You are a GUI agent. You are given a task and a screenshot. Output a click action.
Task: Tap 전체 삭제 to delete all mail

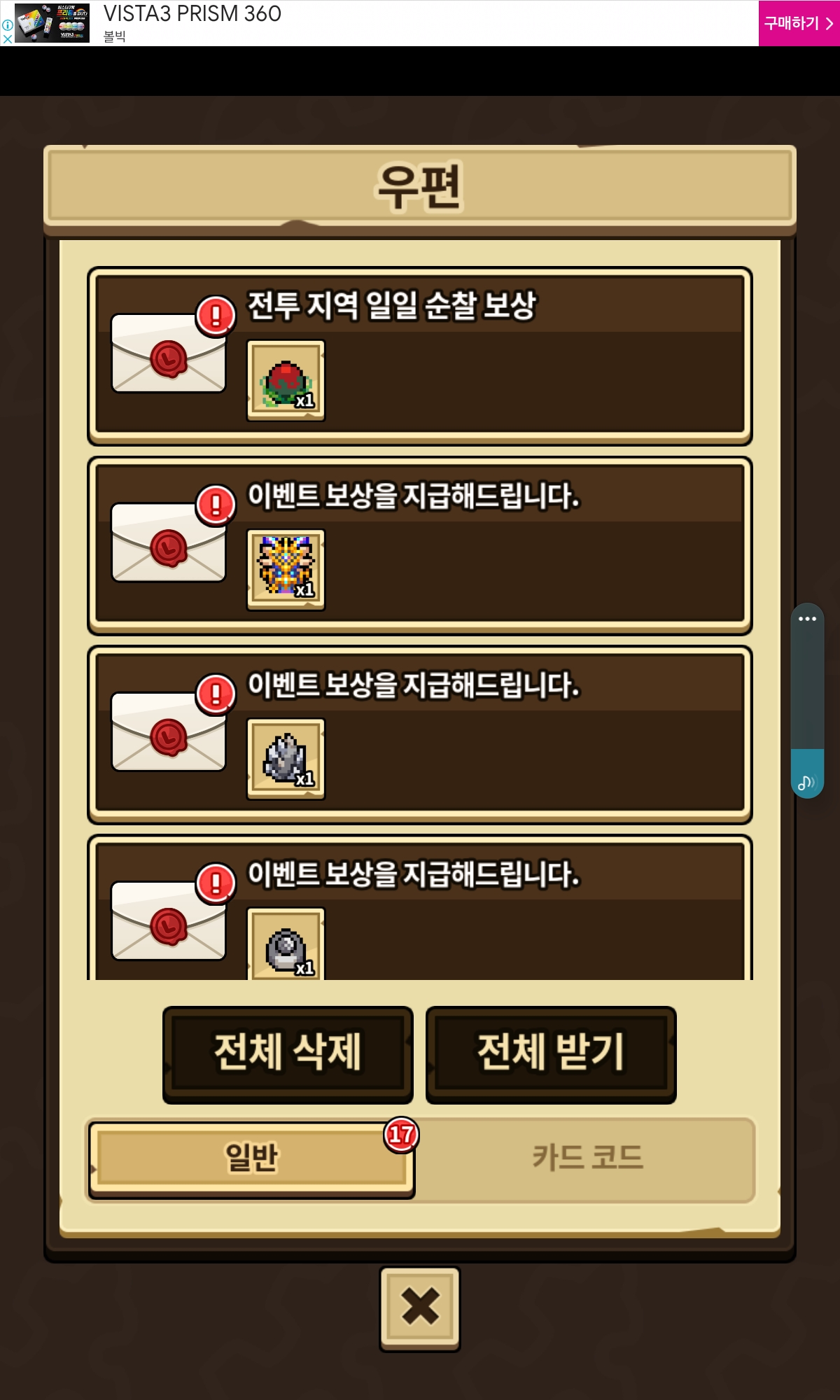coord(288,1054)
